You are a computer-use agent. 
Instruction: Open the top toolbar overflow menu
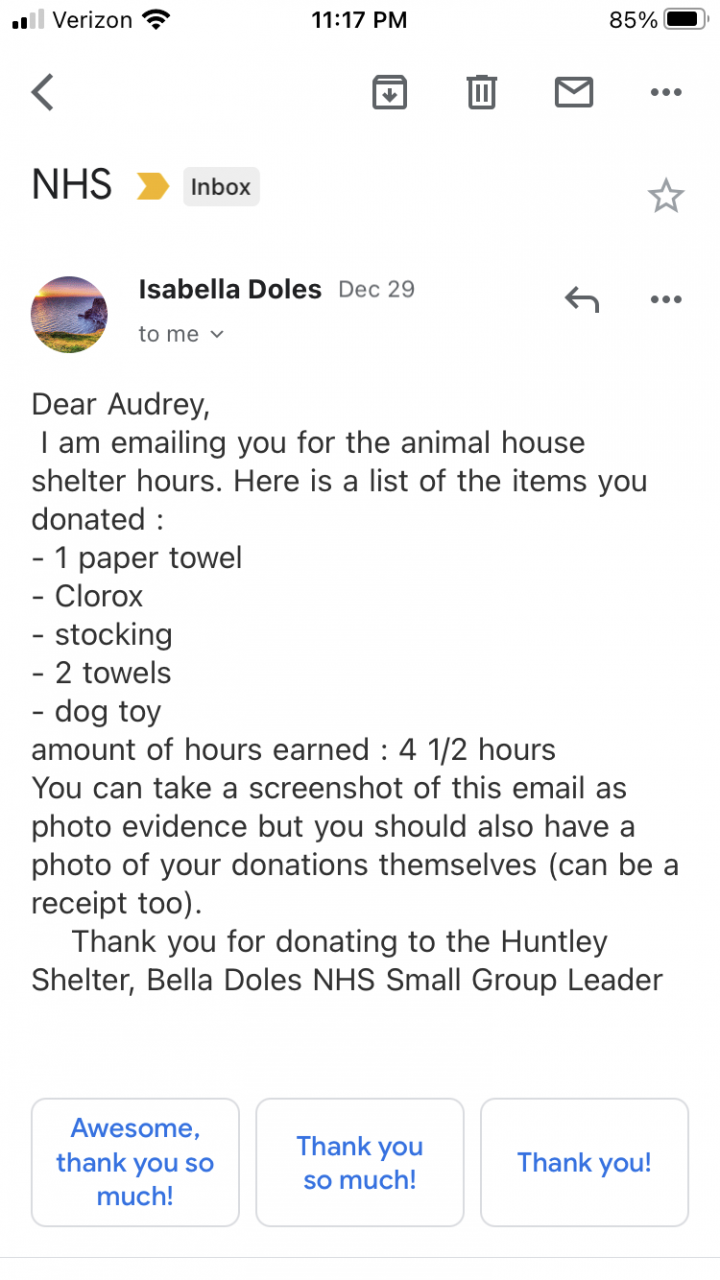pos(665,93)
